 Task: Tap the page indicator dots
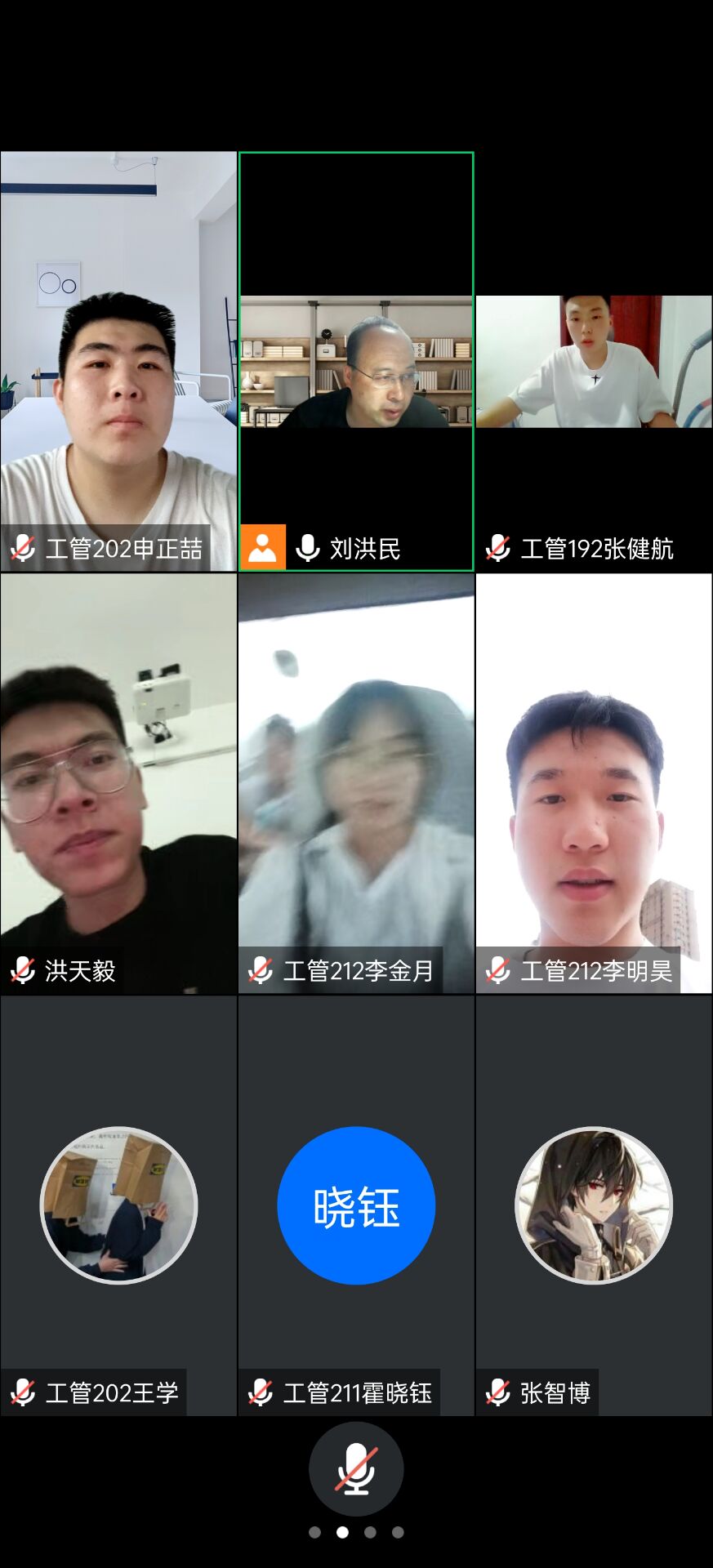[356, 1533]
